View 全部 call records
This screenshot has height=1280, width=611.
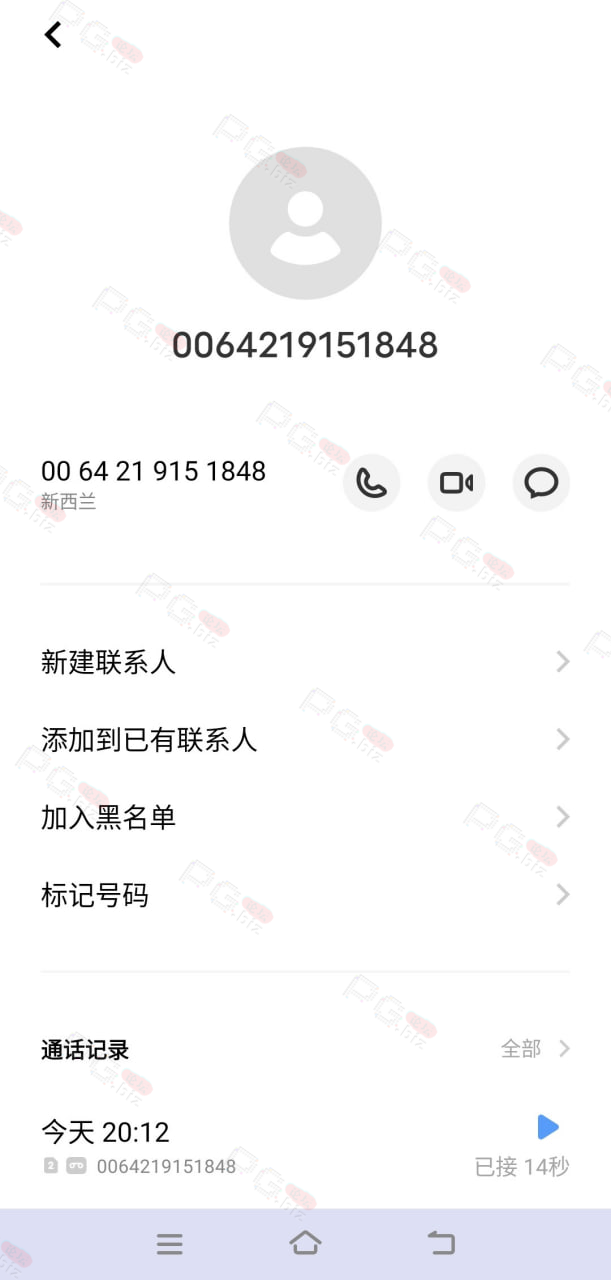535,1049
